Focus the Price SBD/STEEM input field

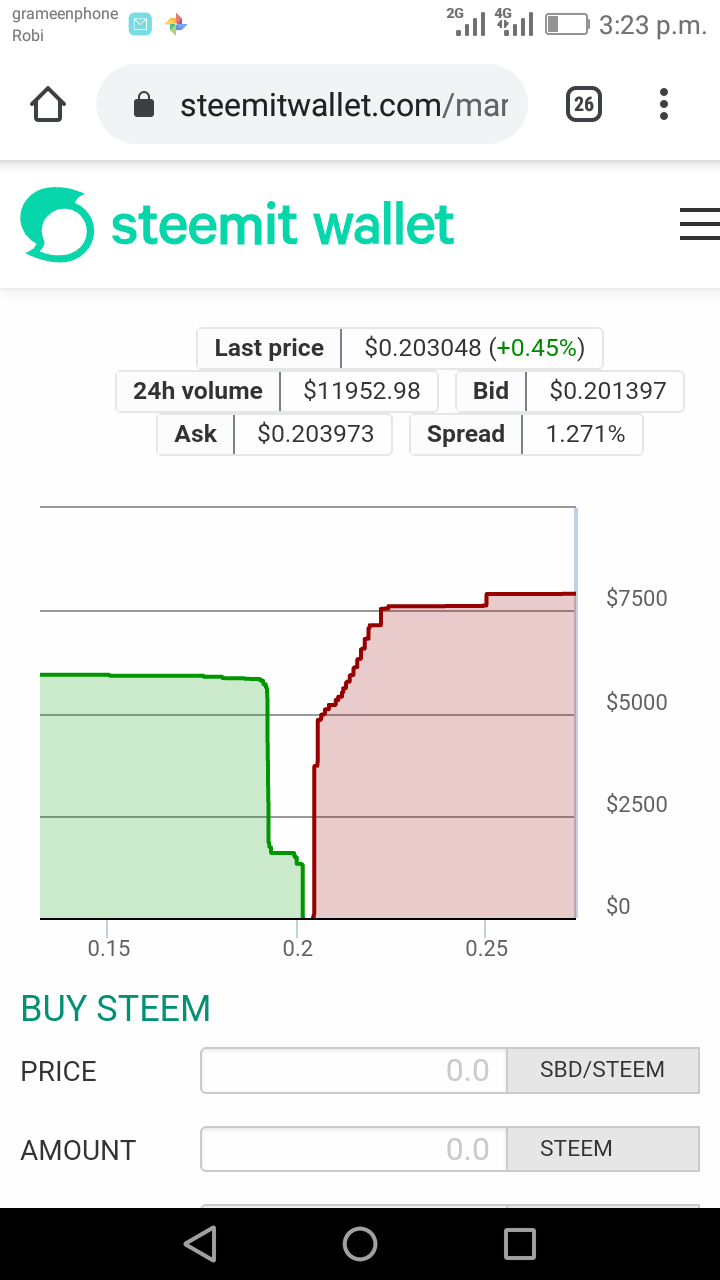[354, 1071]
